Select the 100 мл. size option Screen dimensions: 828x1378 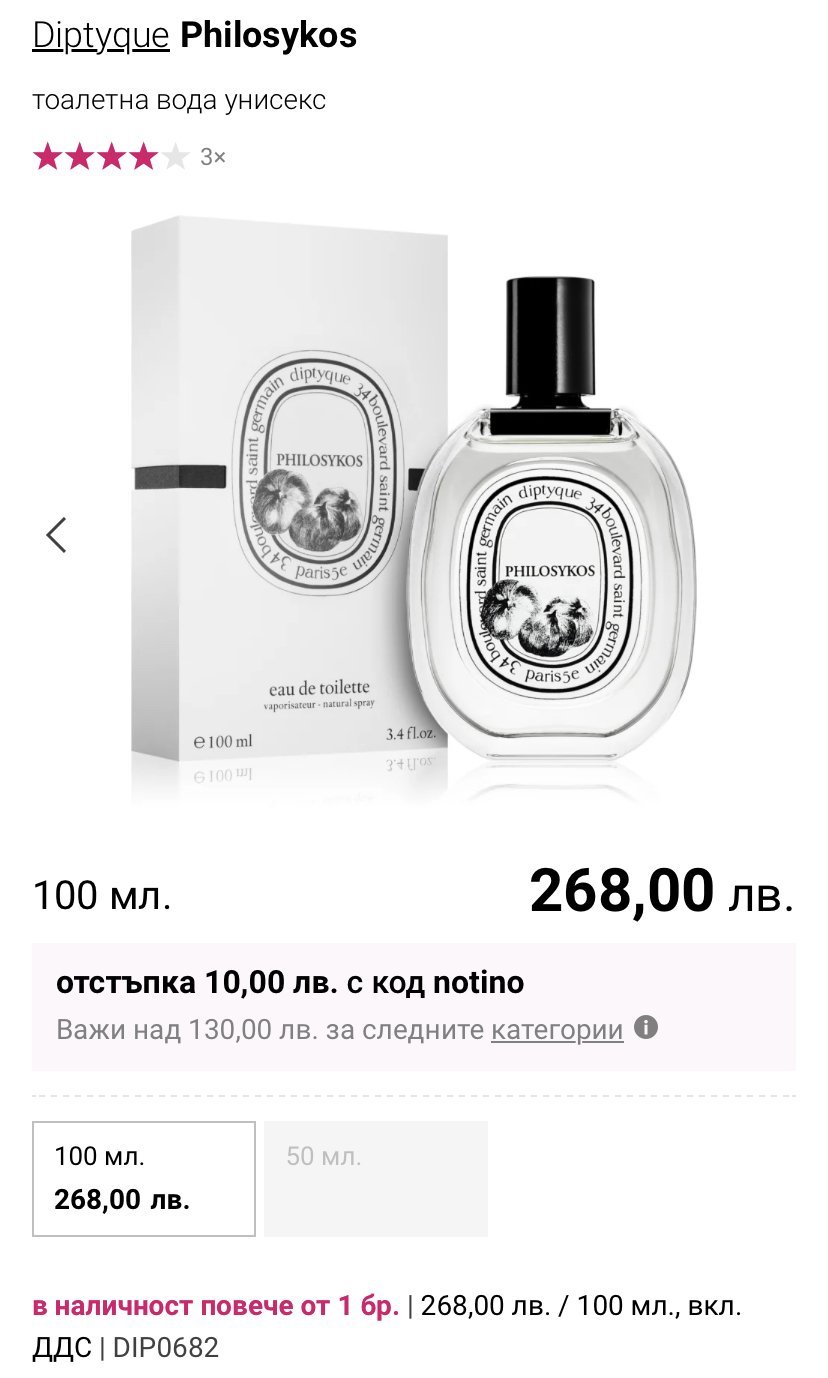click(x=144, y=1178)
